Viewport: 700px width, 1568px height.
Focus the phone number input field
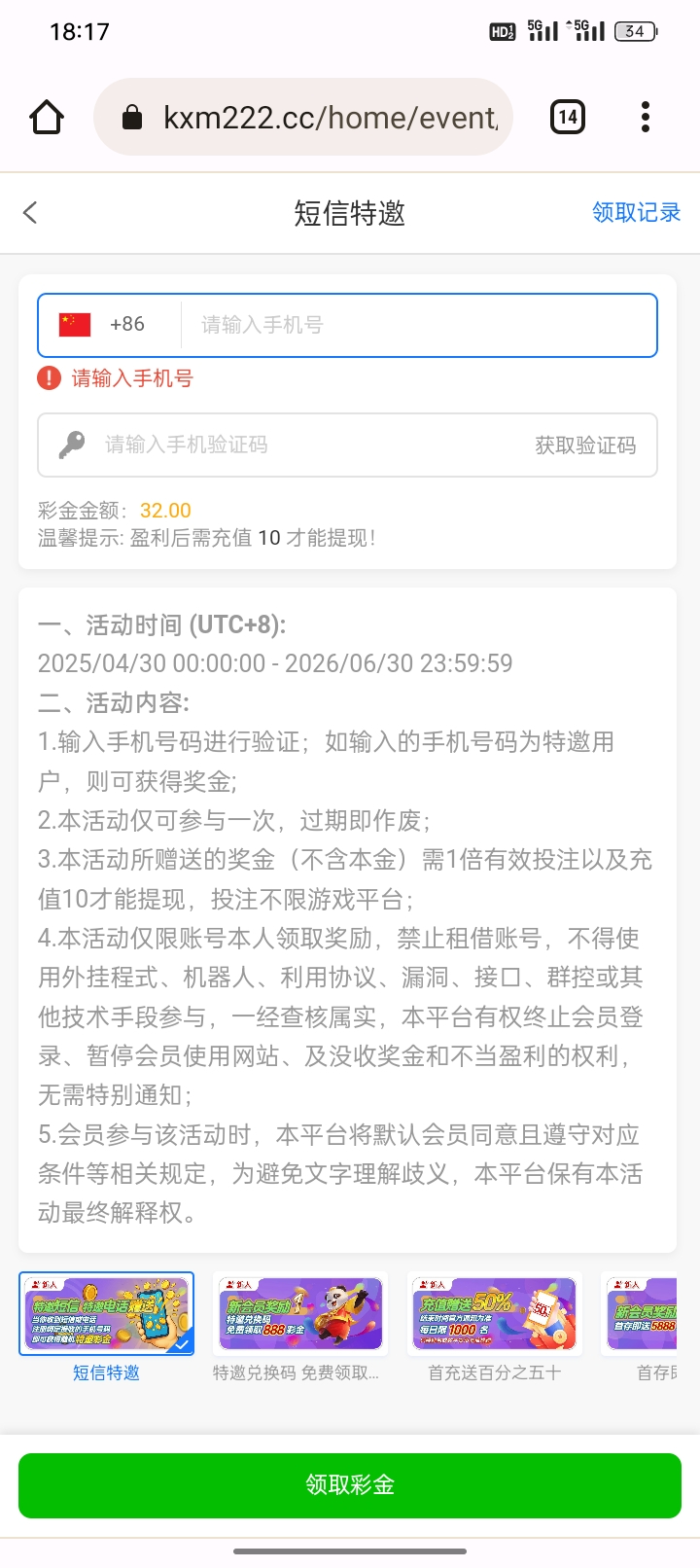pos(418,325)
